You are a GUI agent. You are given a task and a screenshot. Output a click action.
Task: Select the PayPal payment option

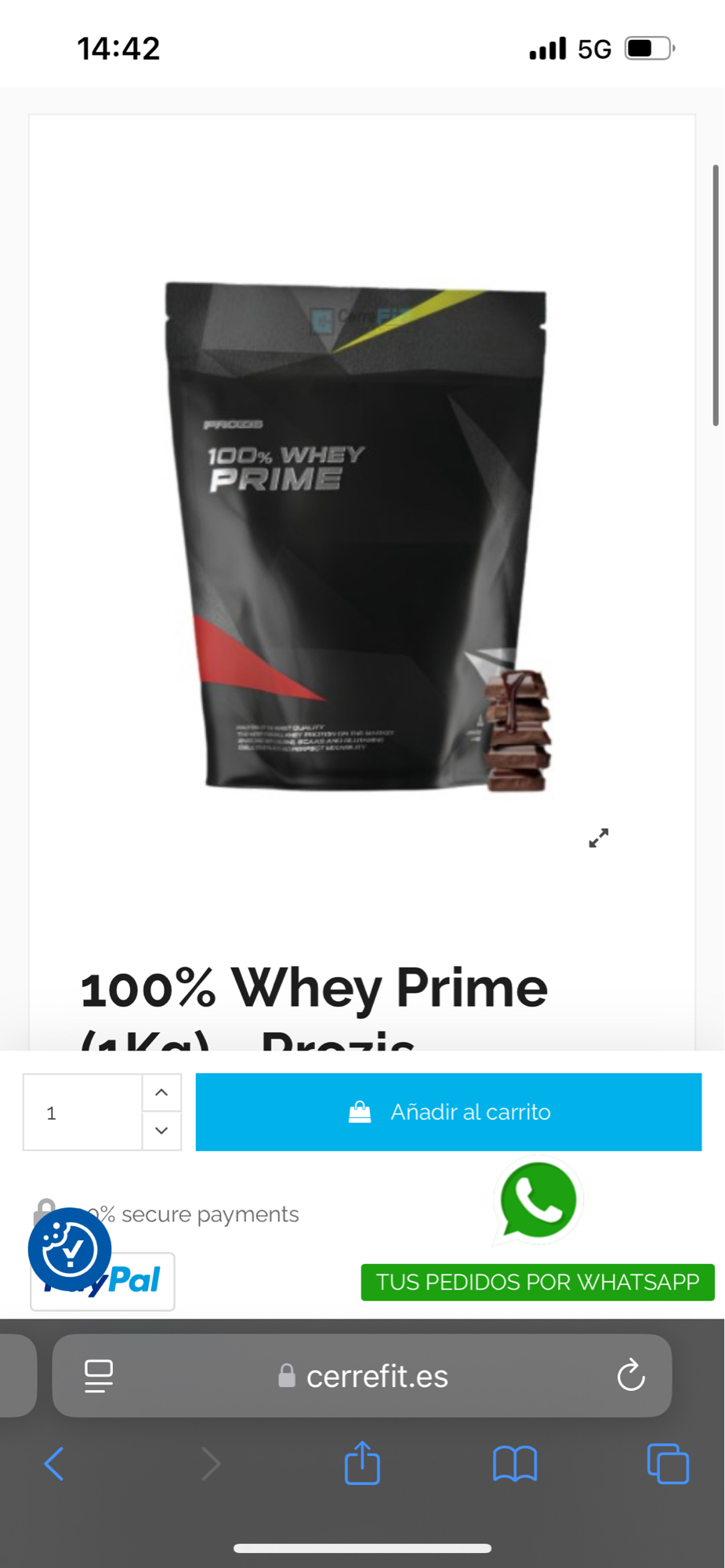coord(102,1280)
